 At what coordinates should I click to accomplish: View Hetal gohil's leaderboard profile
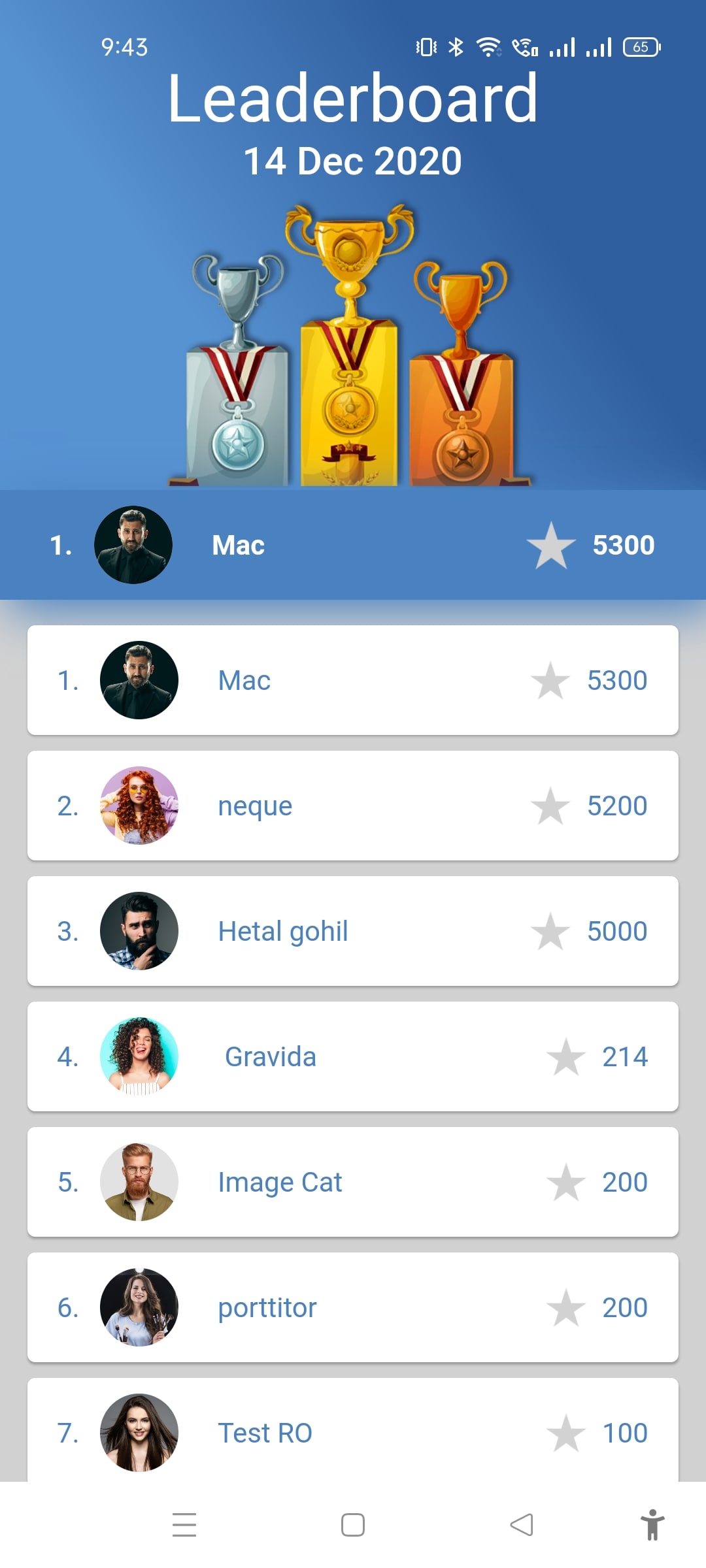point(353,931)
